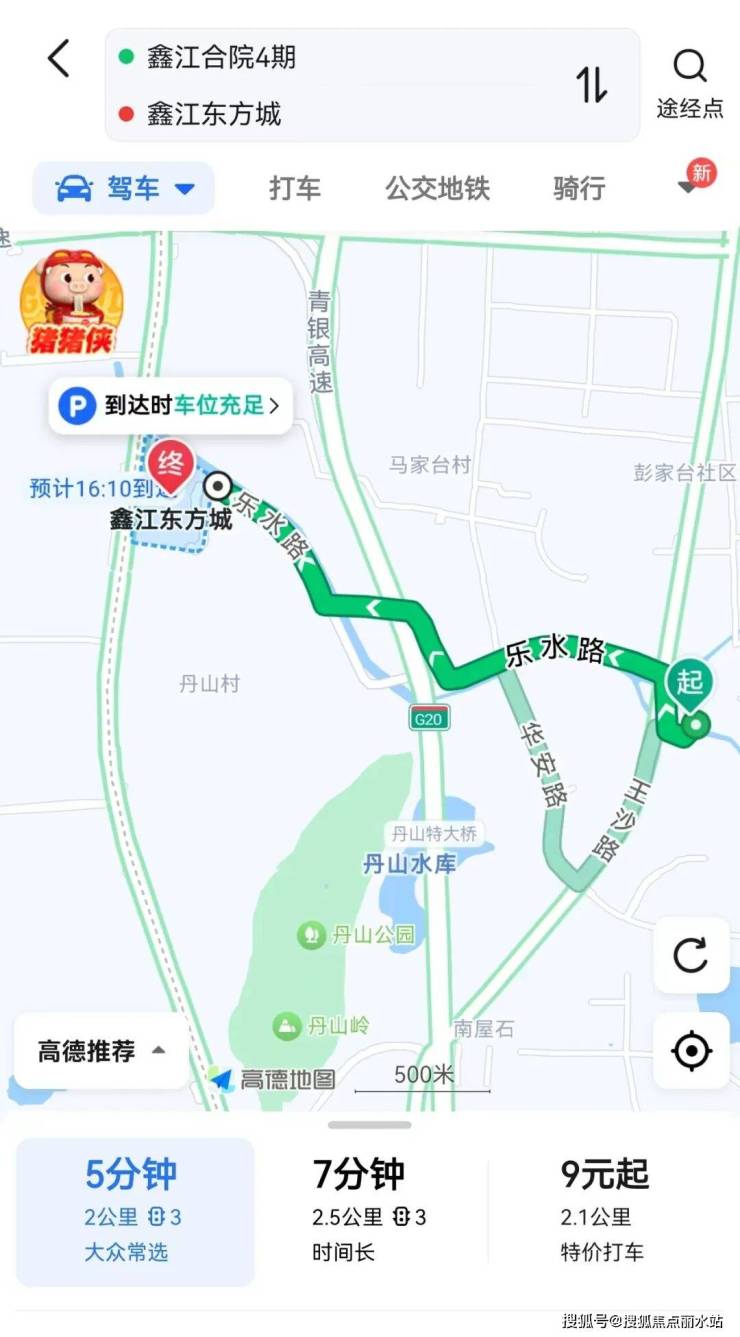This screenshot has width=740, height=1337.
Task: Open the 到达时车位充足 parking info
Action: tap(170, 406)
